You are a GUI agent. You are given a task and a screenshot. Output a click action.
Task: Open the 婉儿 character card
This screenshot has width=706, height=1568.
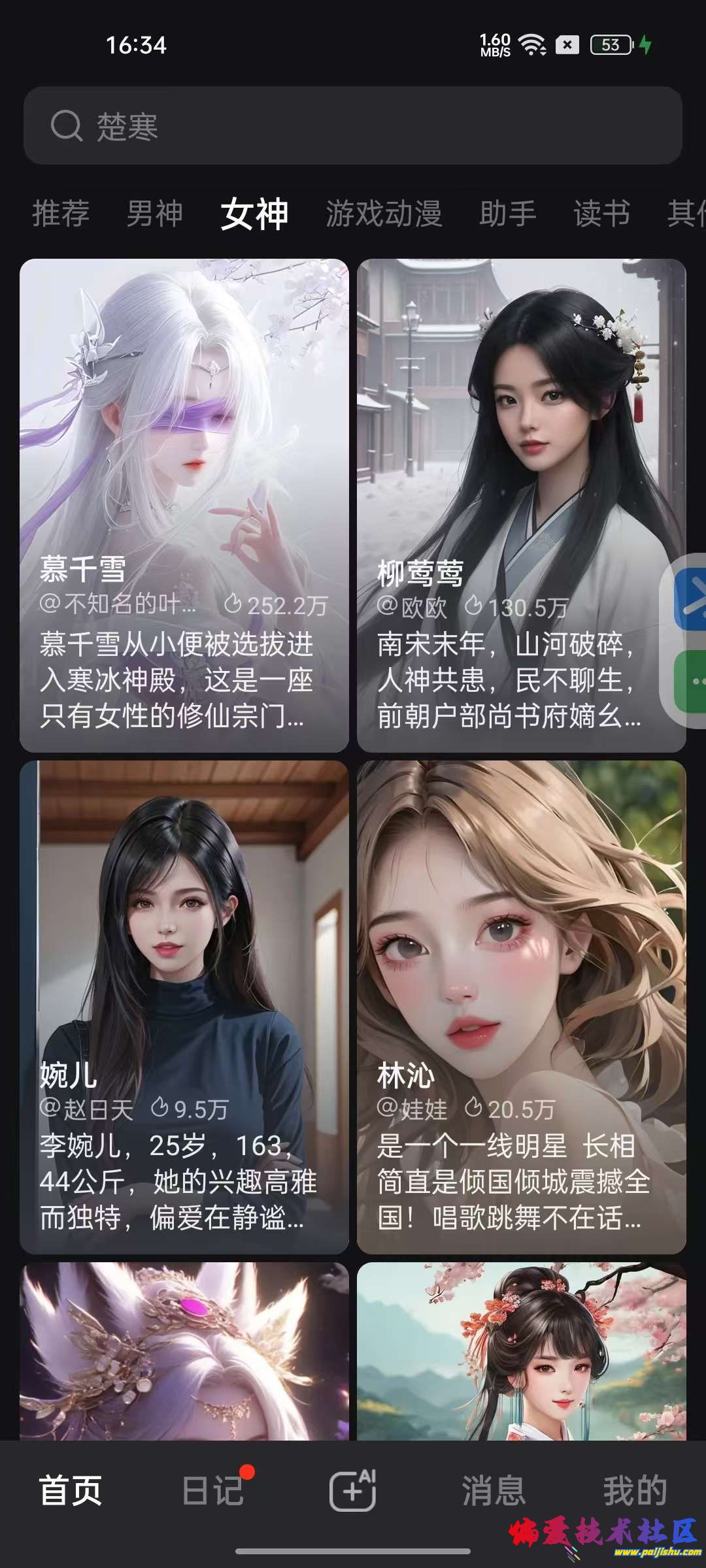click(x=184, y=1006)
